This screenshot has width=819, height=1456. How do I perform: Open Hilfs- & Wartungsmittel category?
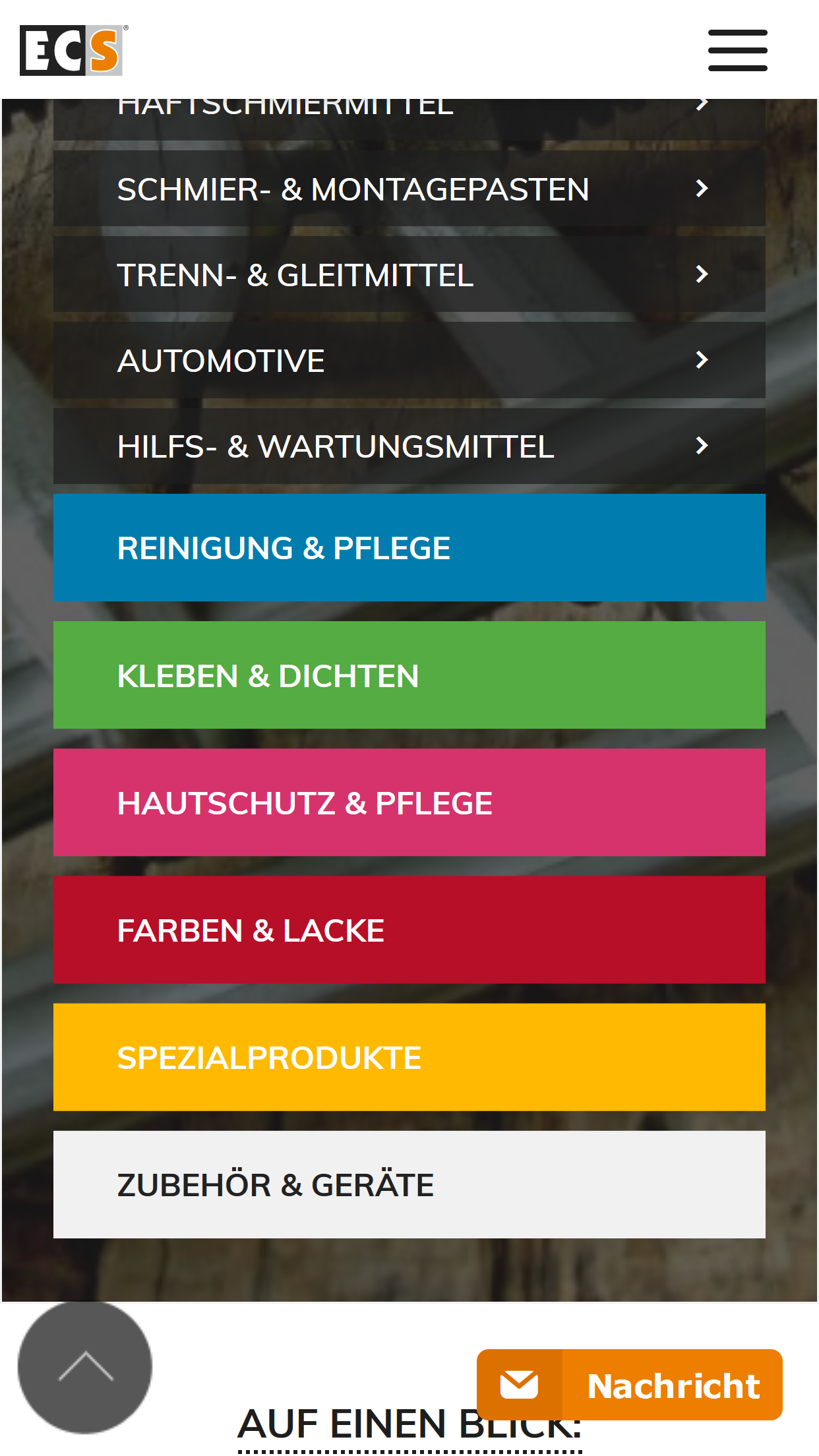point(409,446)
